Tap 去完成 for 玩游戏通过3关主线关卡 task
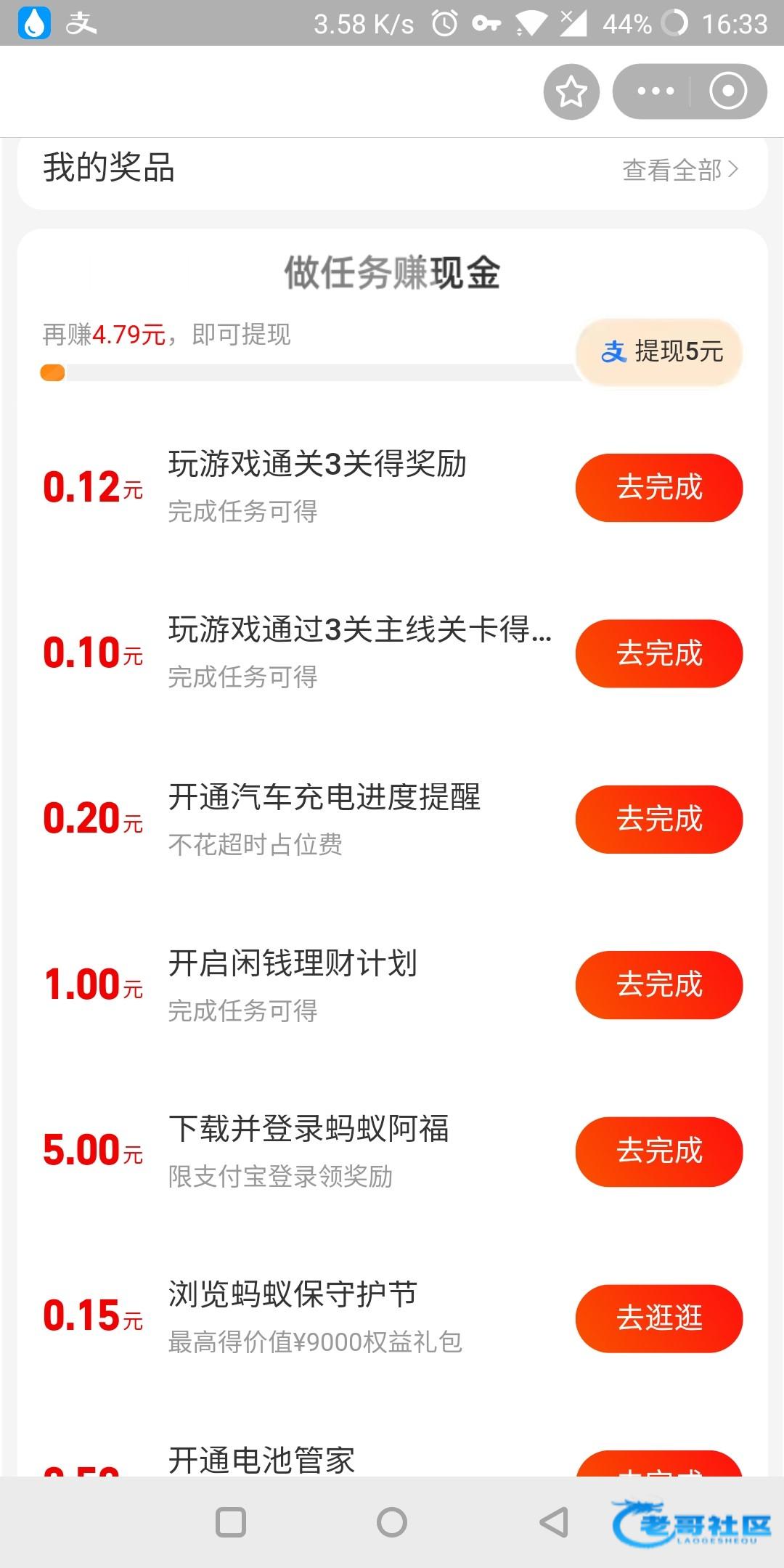This screenshot has height=1568, width=784. (658, 653)
